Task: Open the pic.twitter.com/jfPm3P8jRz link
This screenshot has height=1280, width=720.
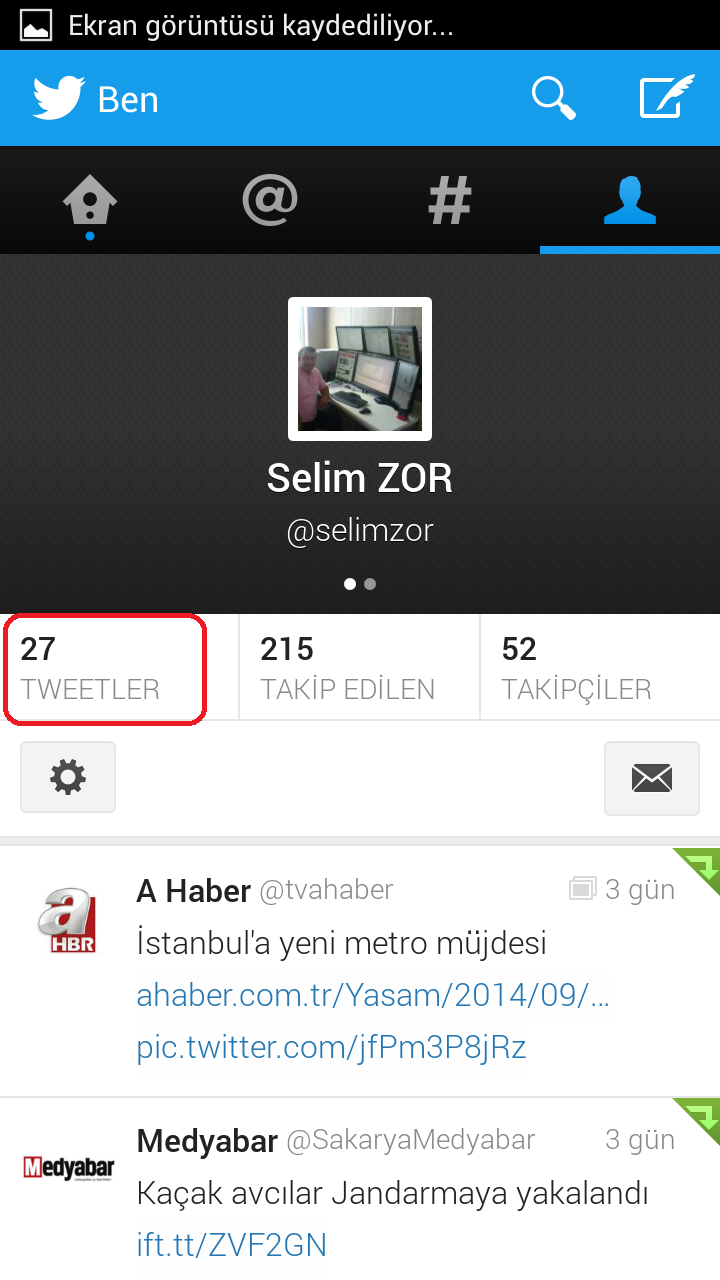Action: coord(331,1047)
